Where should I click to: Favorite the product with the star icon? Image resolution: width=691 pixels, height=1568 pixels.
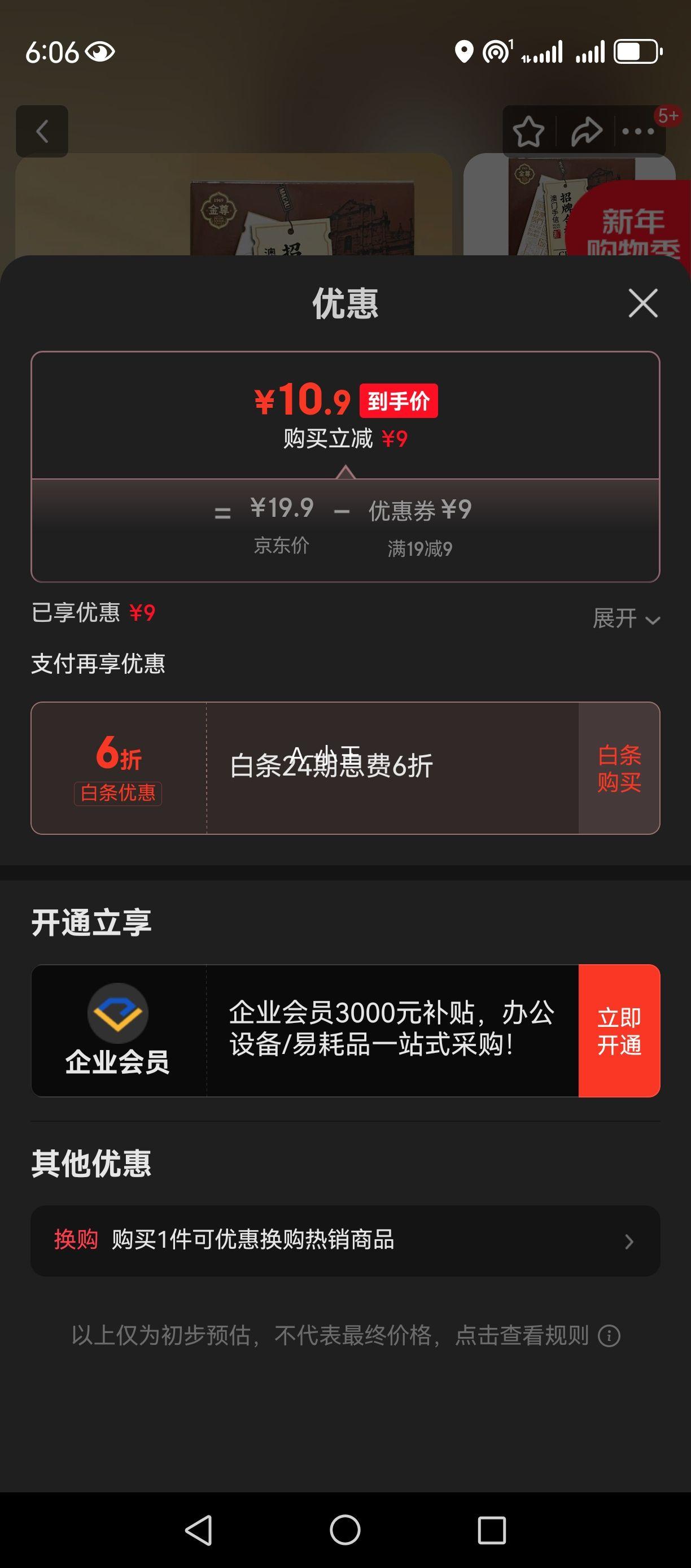pos(529,132)
